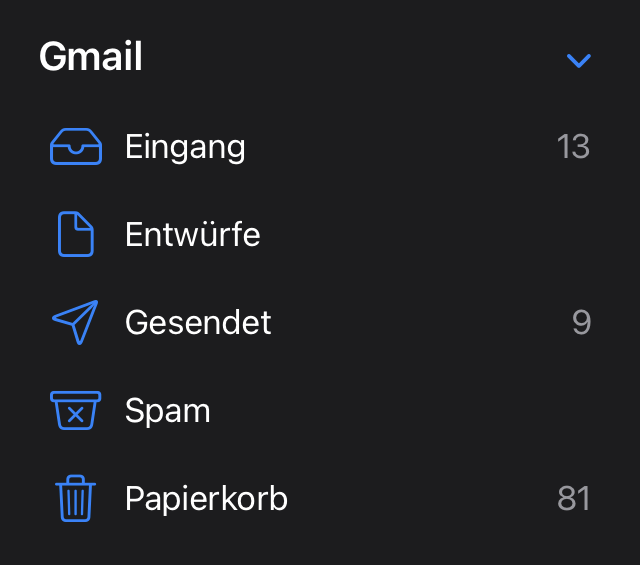Open the Papierkorb folder

click(206, 498)
